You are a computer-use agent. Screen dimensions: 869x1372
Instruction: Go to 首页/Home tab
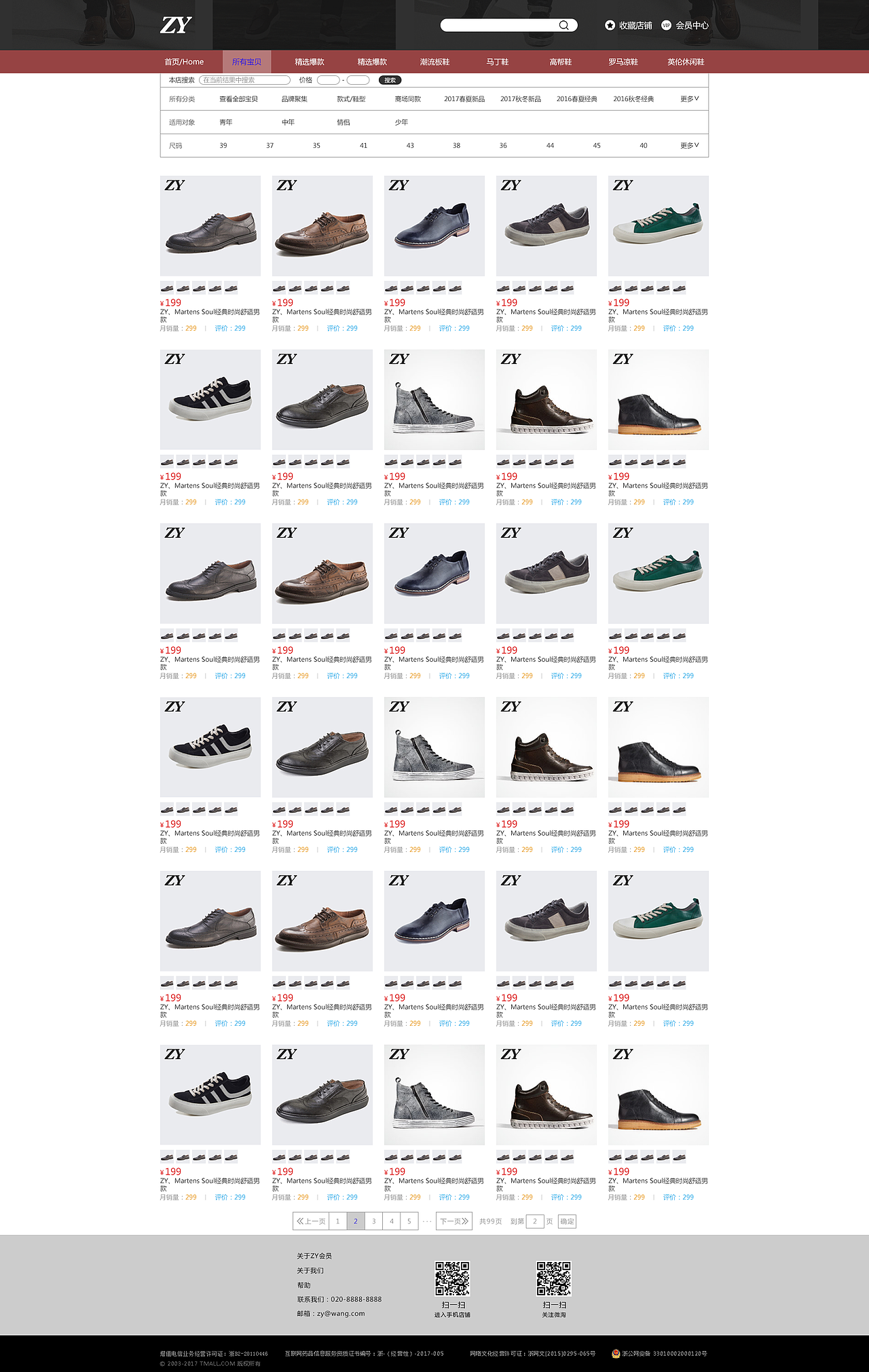coord(184,62)
